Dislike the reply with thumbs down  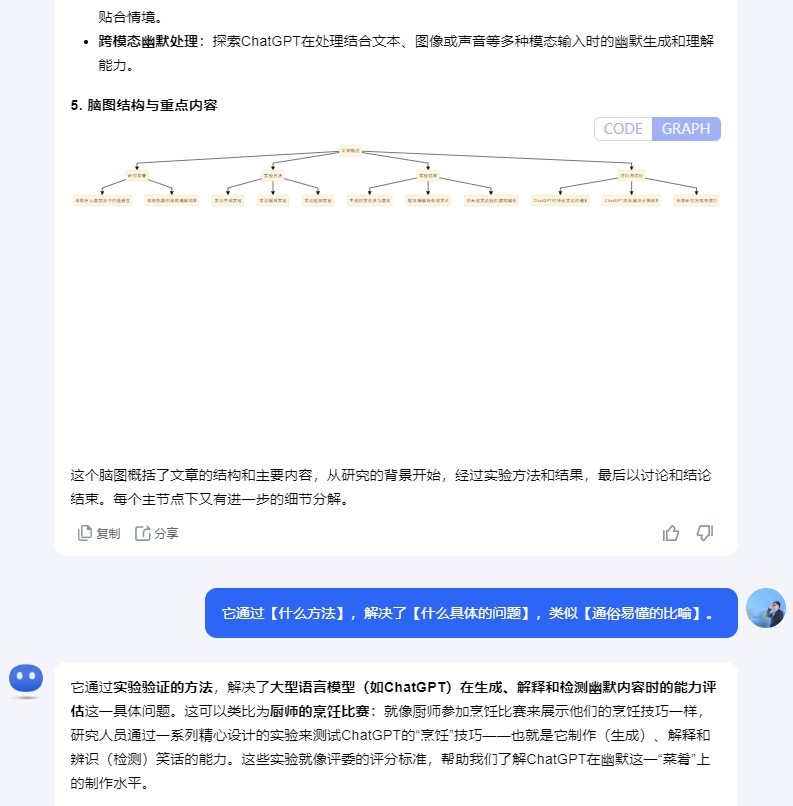[705, 533]
